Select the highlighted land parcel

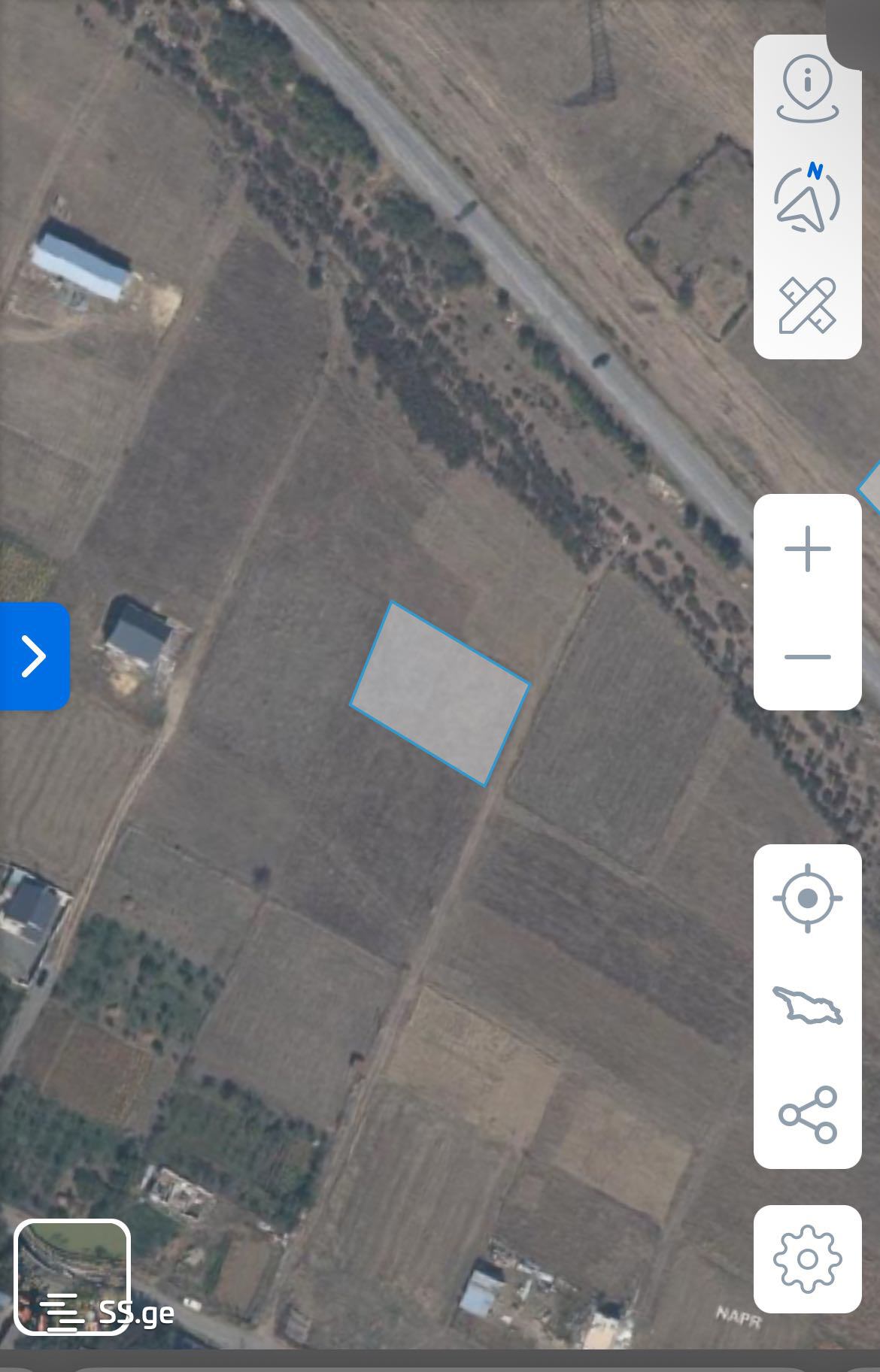point(440,693)
